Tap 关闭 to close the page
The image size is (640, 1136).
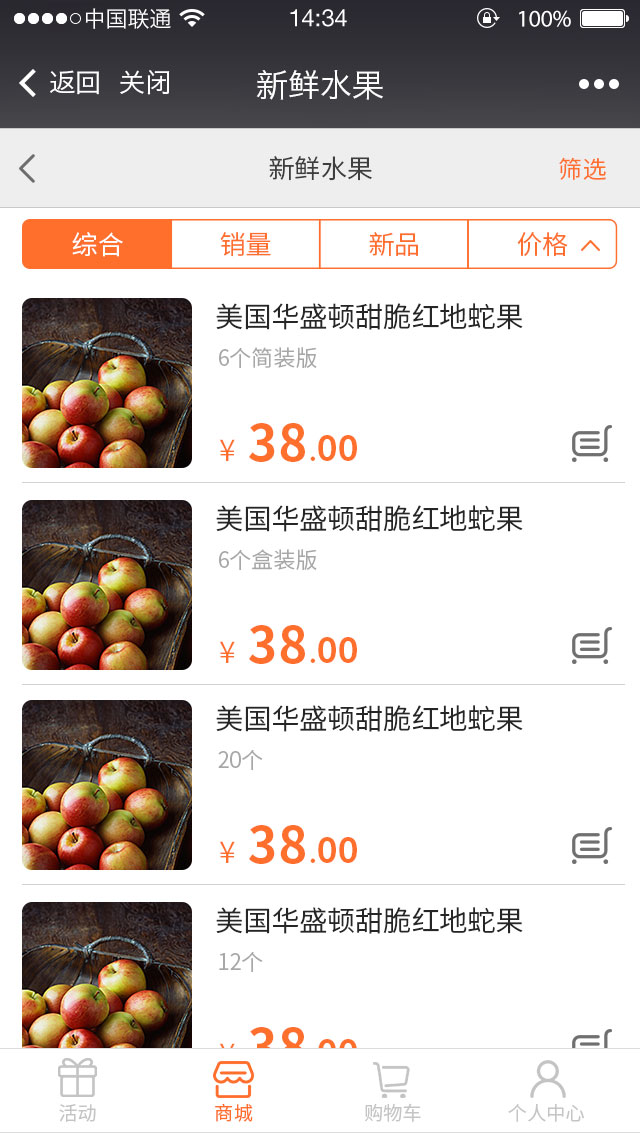[145, 83]
